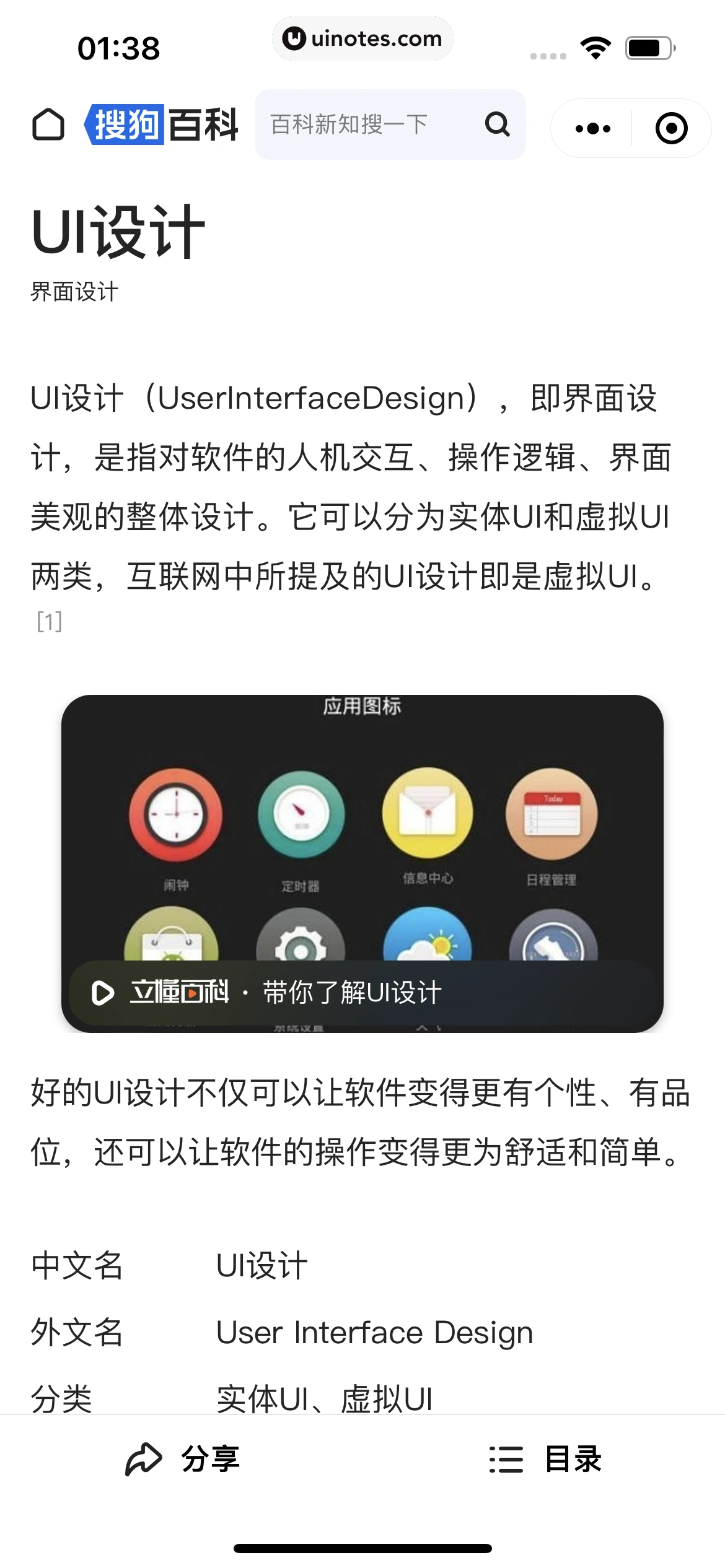
Task: Tap the magnifier search icon
Action: coord(497,124)
